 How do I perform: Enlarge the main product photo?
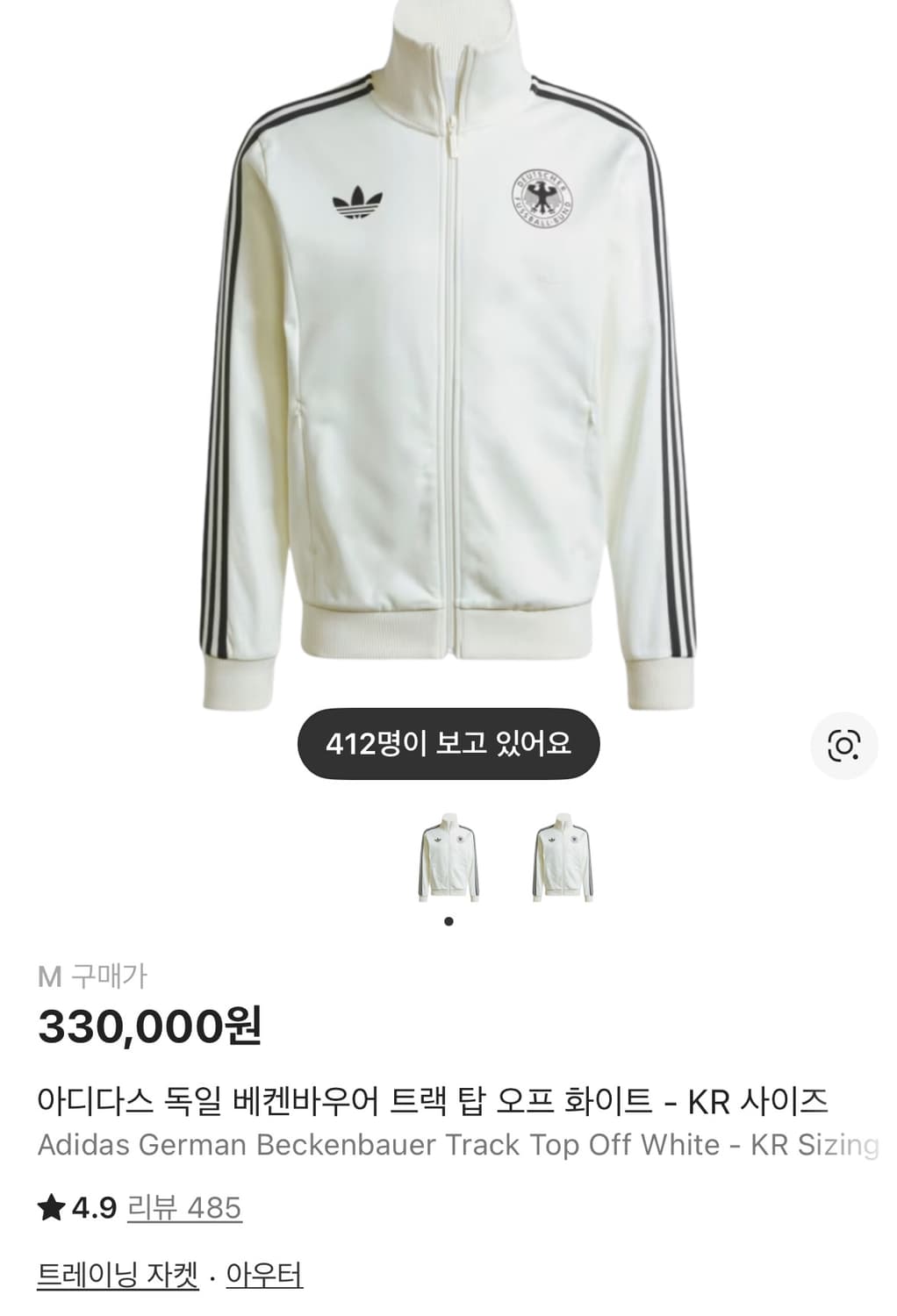(x=448, y=368)
